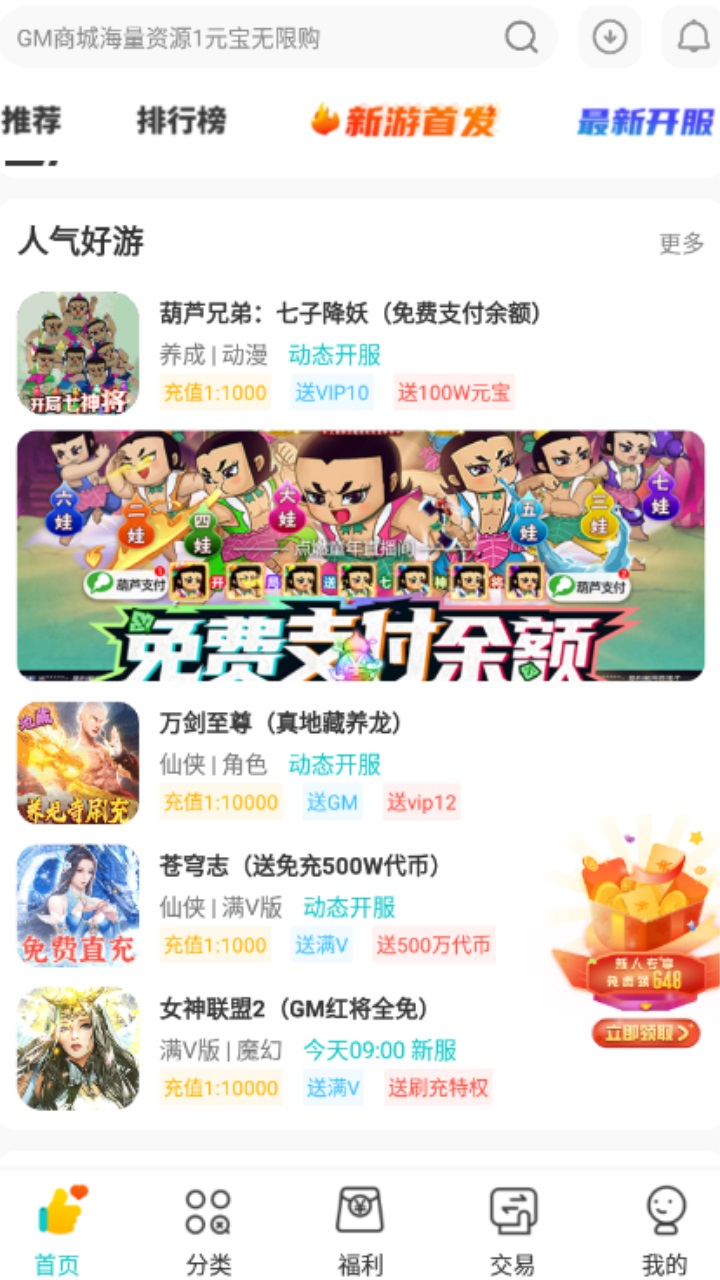The width and height of the screenshot is (720, 1280).
Task: Tap the flame icon beside 新游首发
Action: (x=325, y=119)
